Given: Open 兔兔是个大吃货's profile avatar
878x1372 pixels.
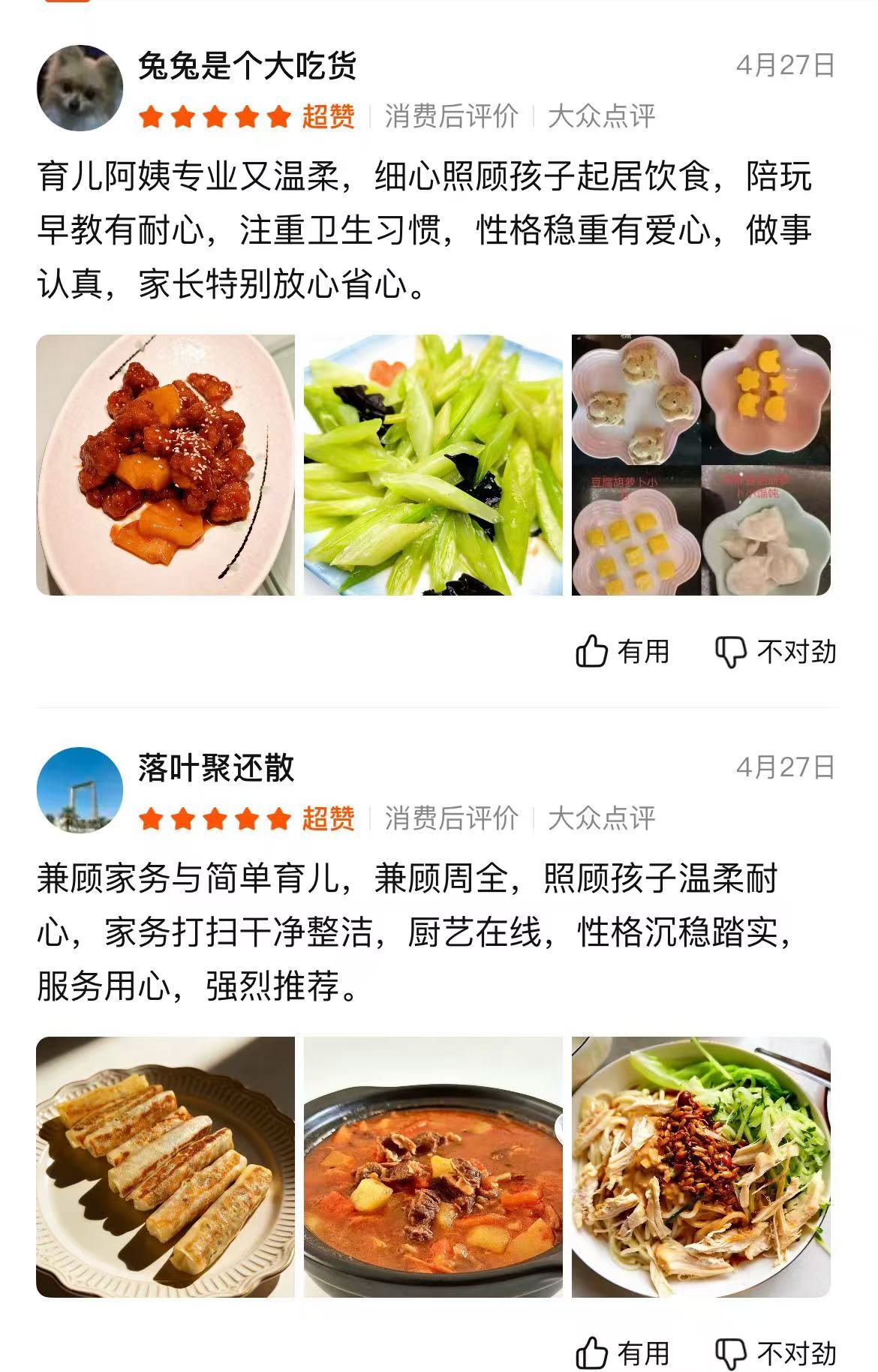Looking at the screenshot, I should [x=80, y=89].
